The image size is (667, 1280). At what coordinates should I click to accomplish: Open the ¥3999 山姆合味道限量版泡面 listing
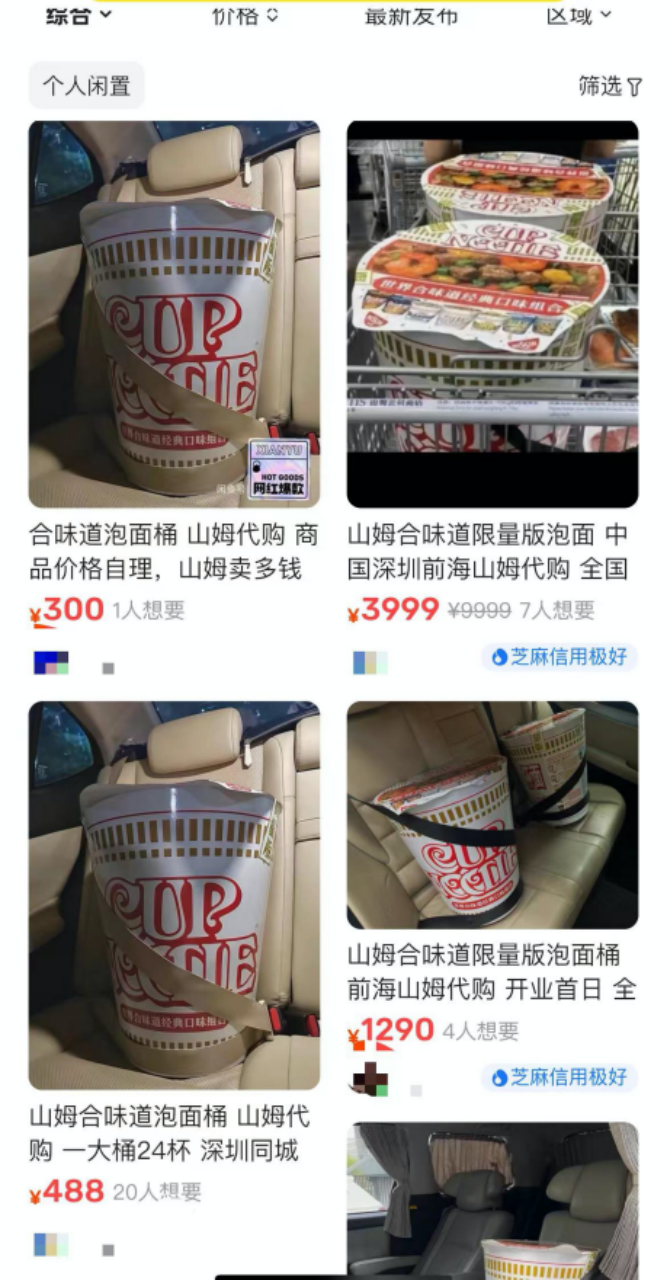tap(492, 314)
